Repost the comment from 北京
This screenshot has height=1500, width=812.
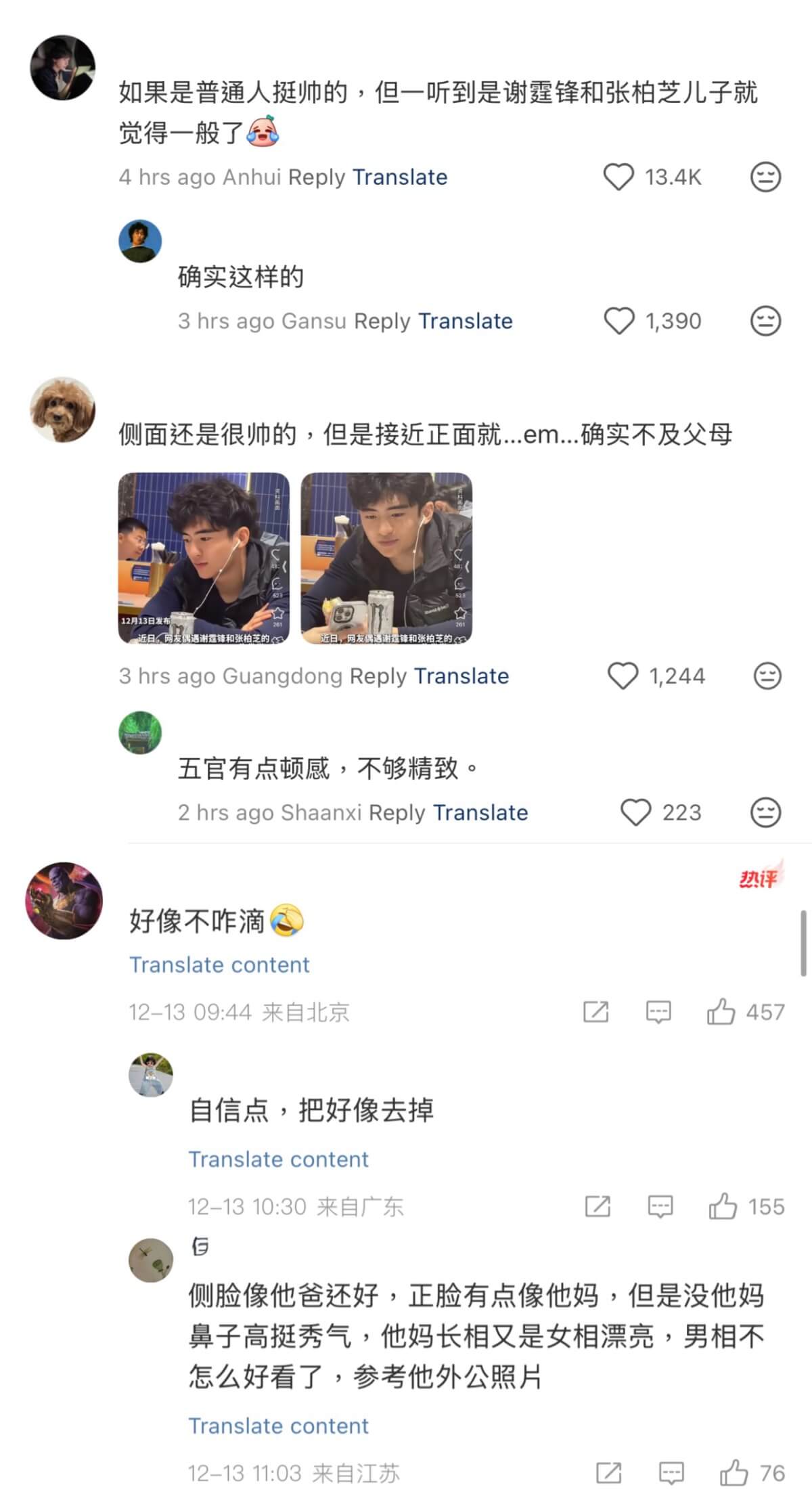pos(595,1012)
